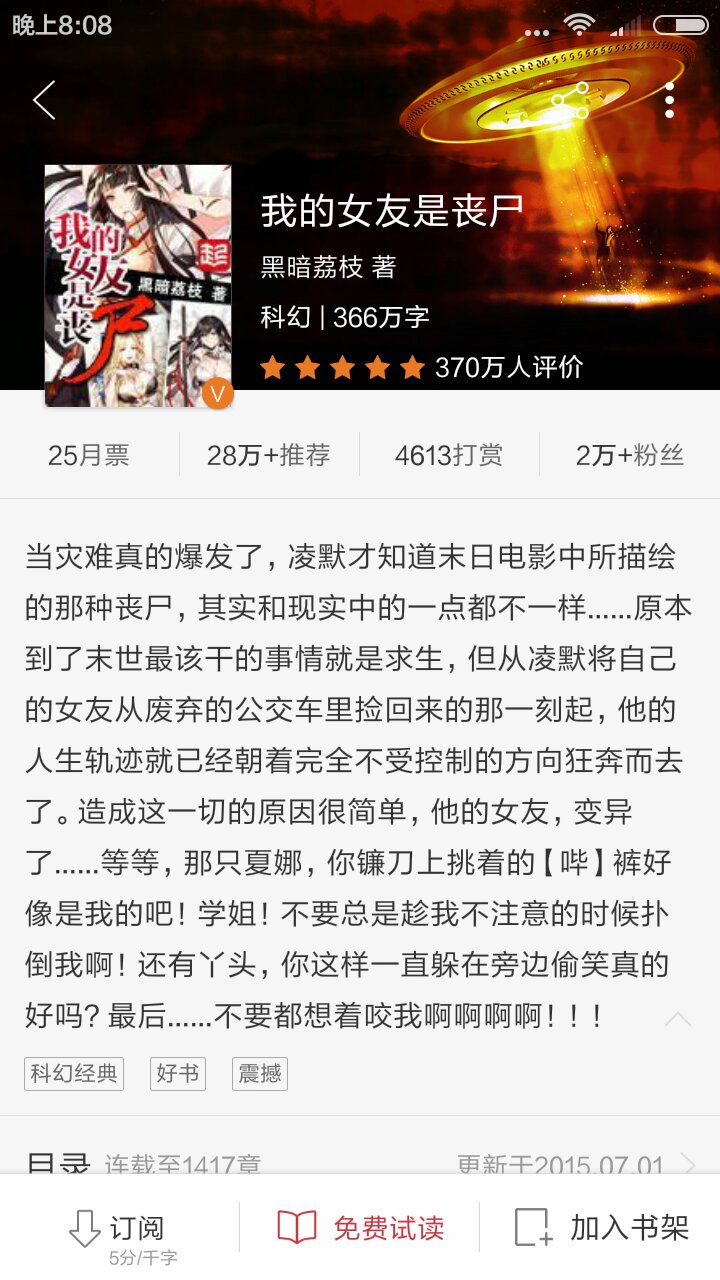Select the 科幻经典 tag
Screen dimensions: 720x1280
[x=74, y=1074]
